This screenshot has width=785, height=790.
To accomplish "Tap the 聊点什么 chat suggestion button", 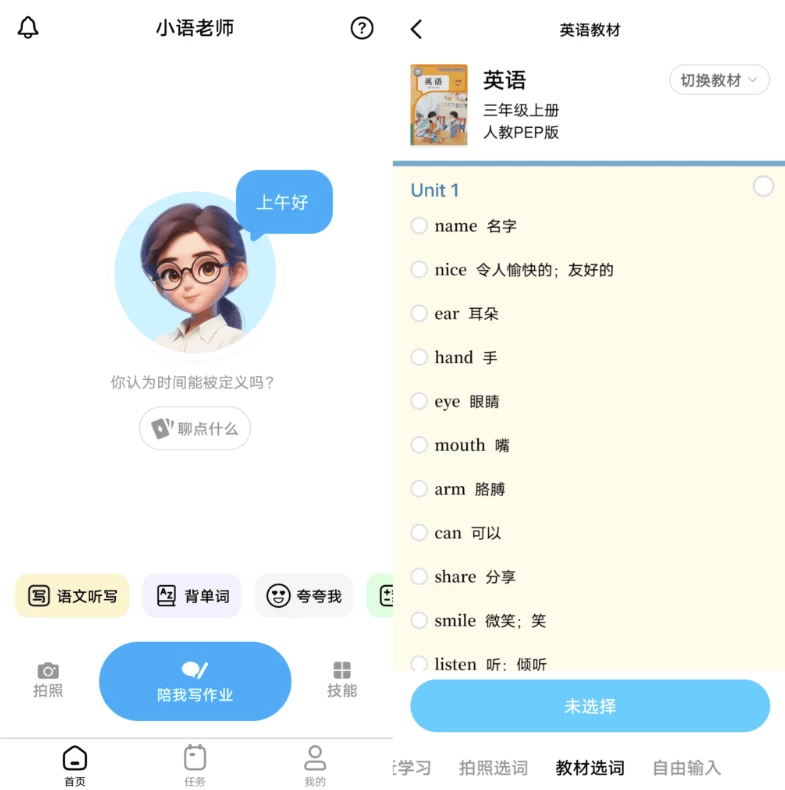I will pos(195,429).
